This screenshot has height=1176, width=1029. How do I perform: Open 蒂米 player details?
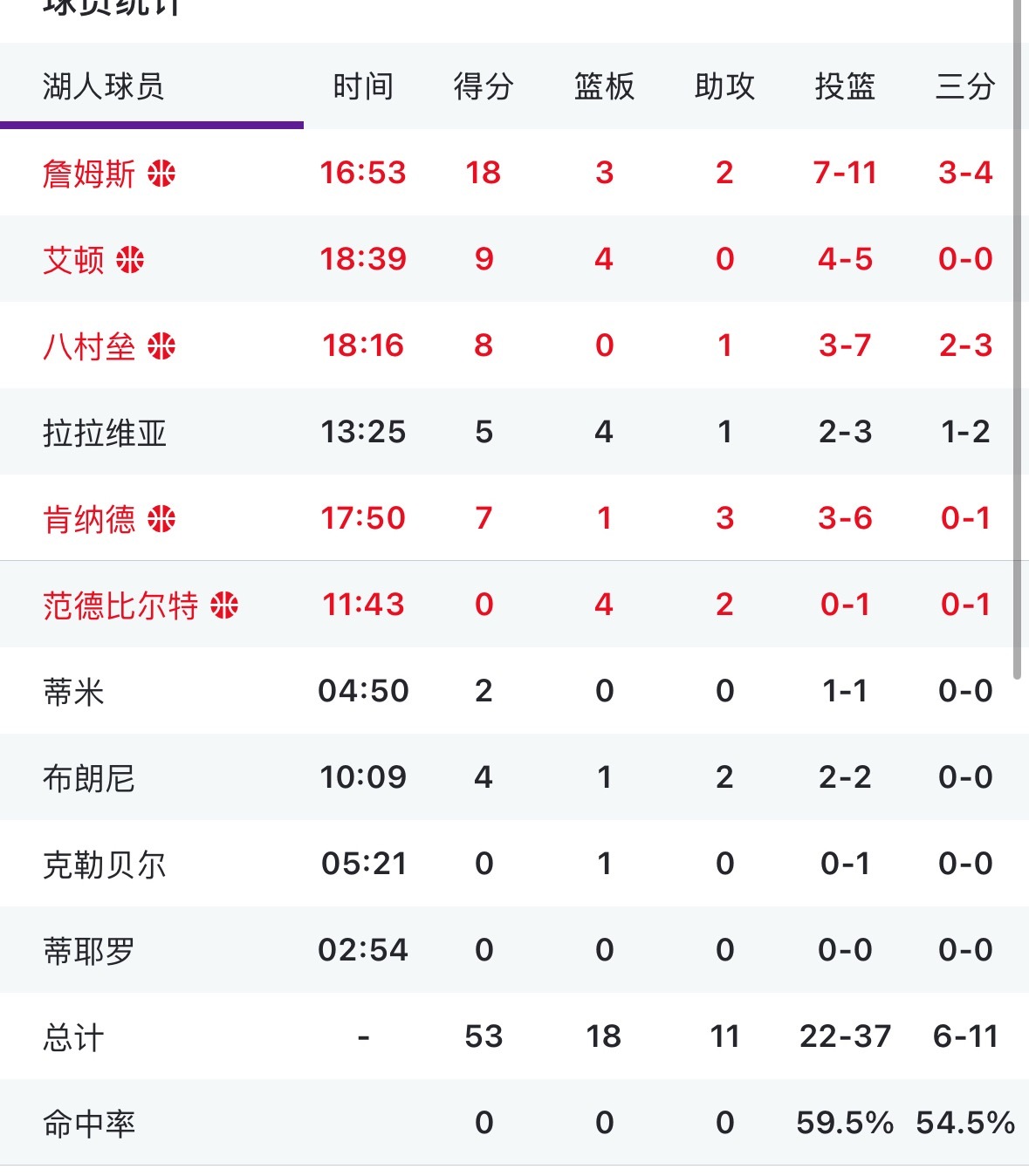coord(75,690)
